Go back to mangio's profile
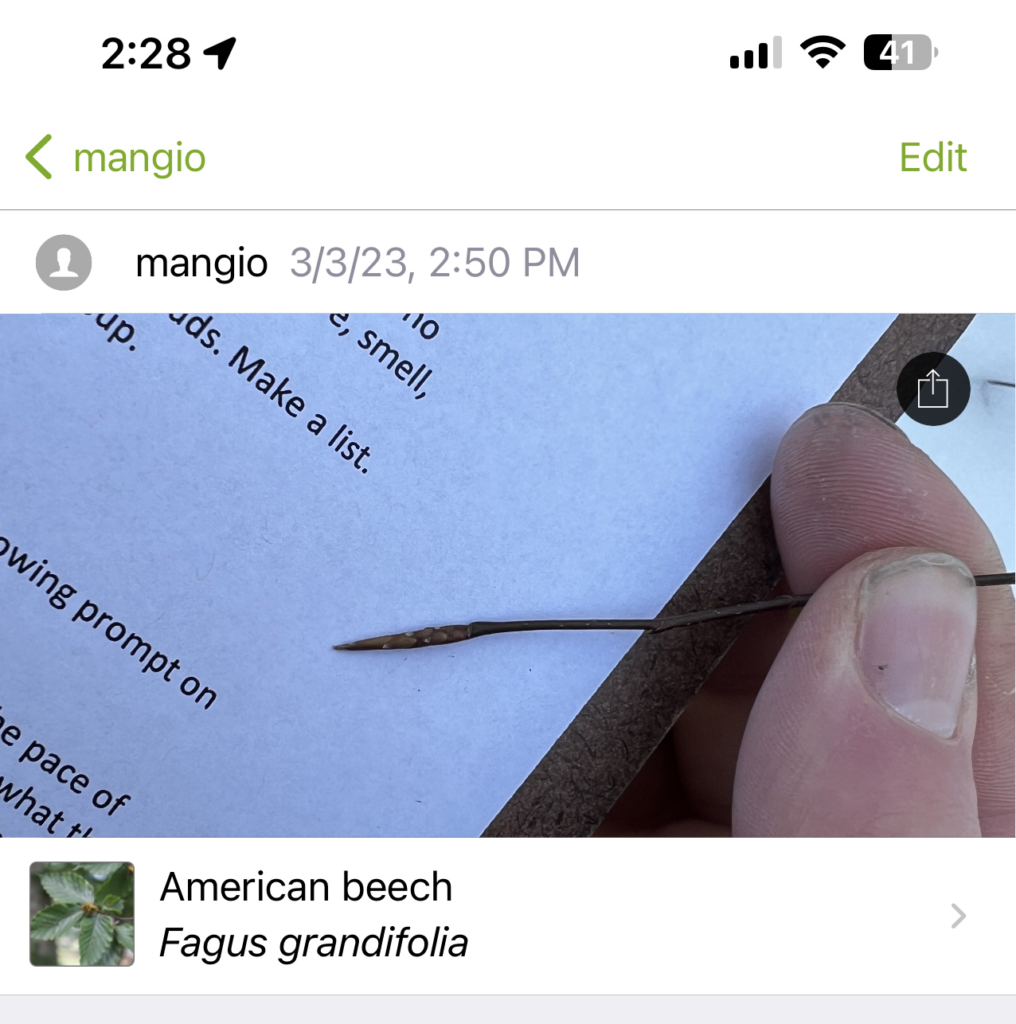Viewport: 1016px width, 1024px height. (x=115, y=158)
